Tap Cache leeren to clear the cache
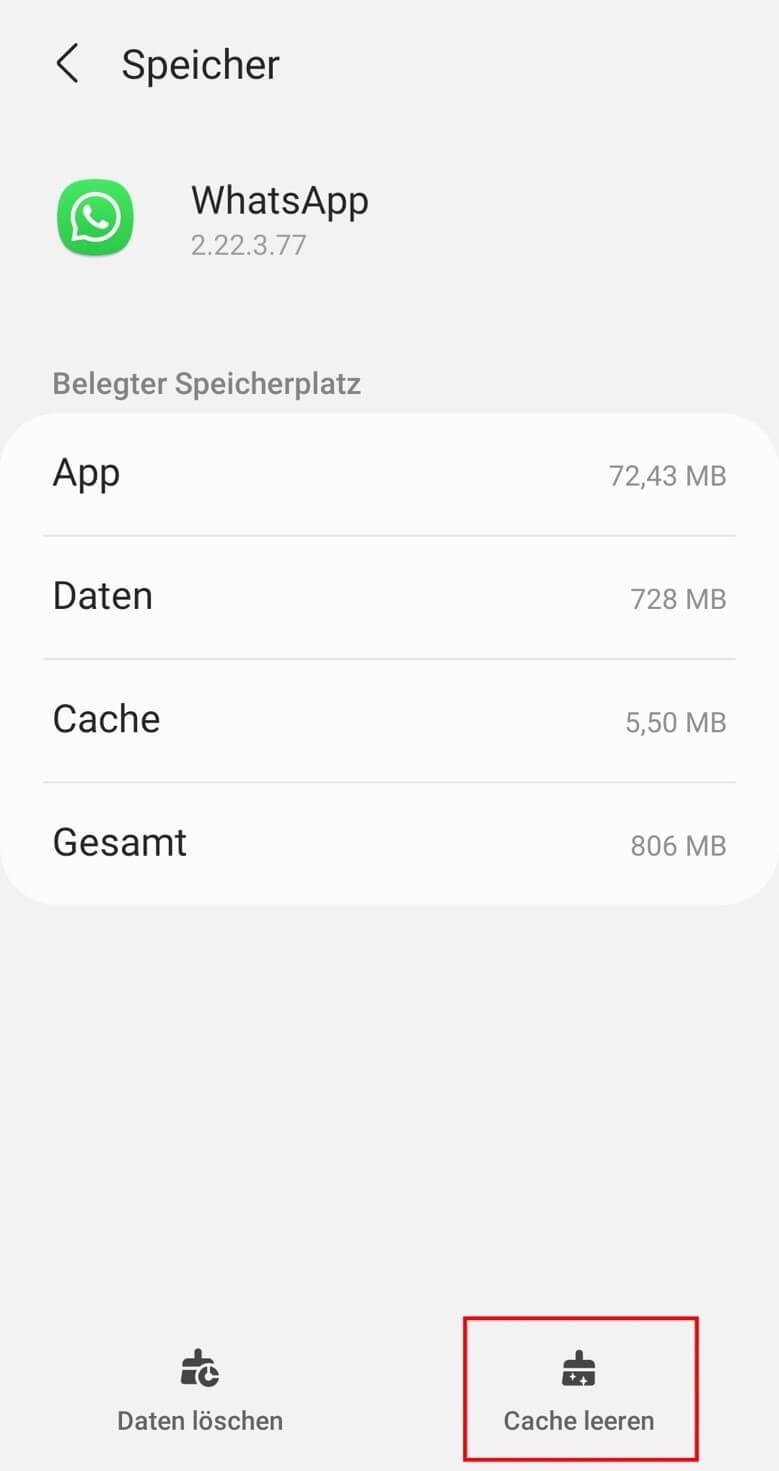 tap(579, 1389)
